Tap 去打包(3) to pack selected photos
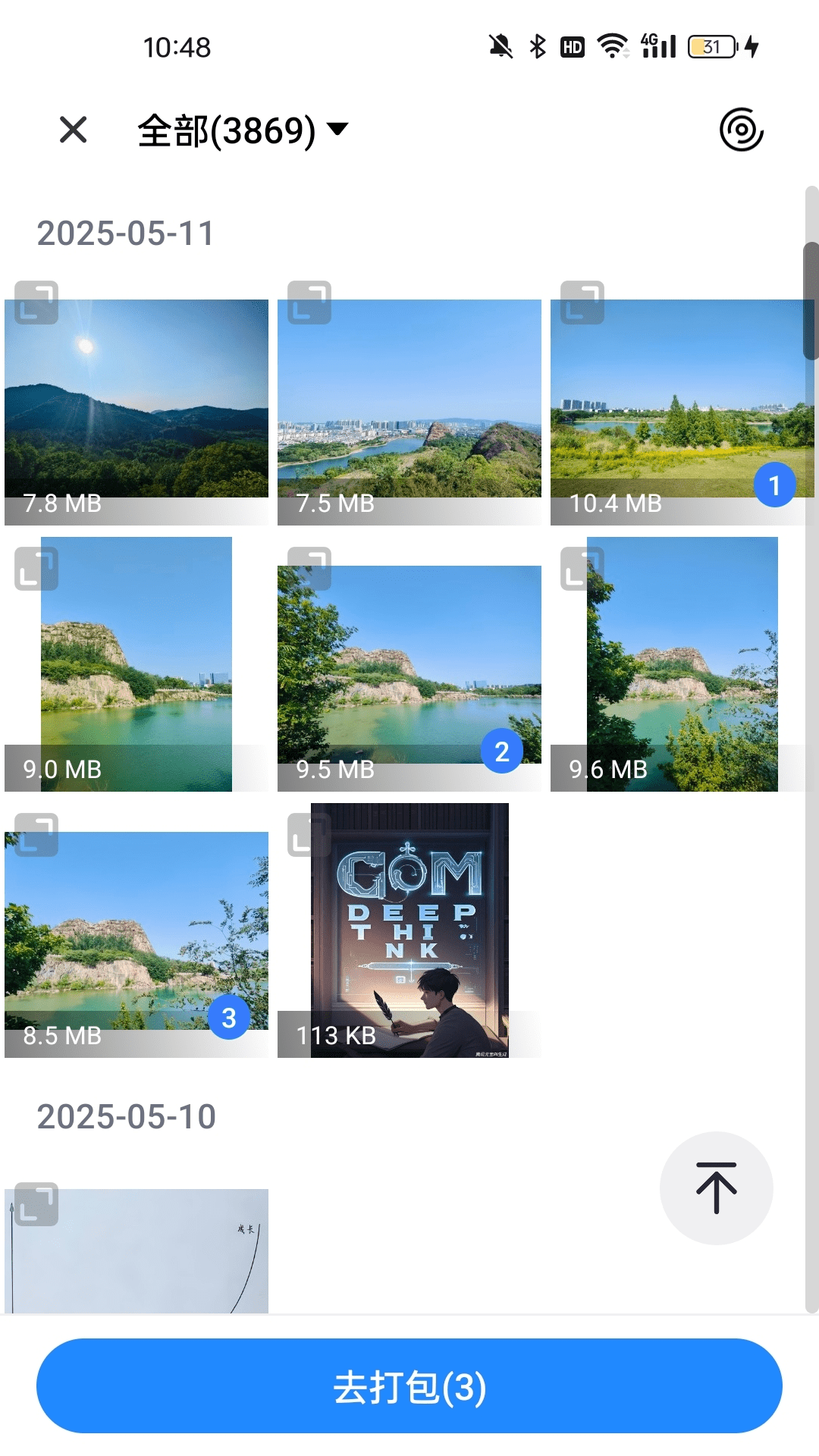This screenshot has width=819, height=1456. pyautogui.click(x=409, y=1386)
